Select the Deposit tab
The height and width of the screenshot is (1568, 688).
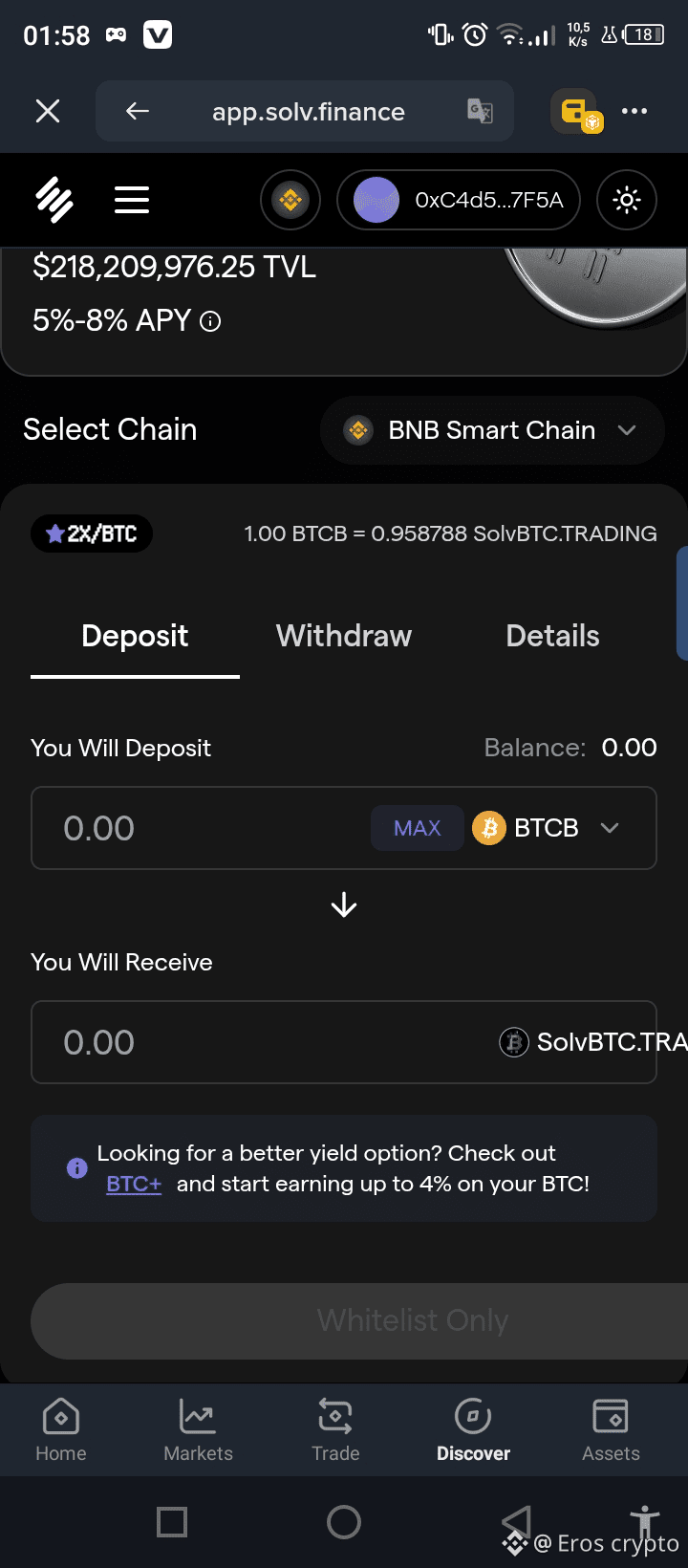135,636
